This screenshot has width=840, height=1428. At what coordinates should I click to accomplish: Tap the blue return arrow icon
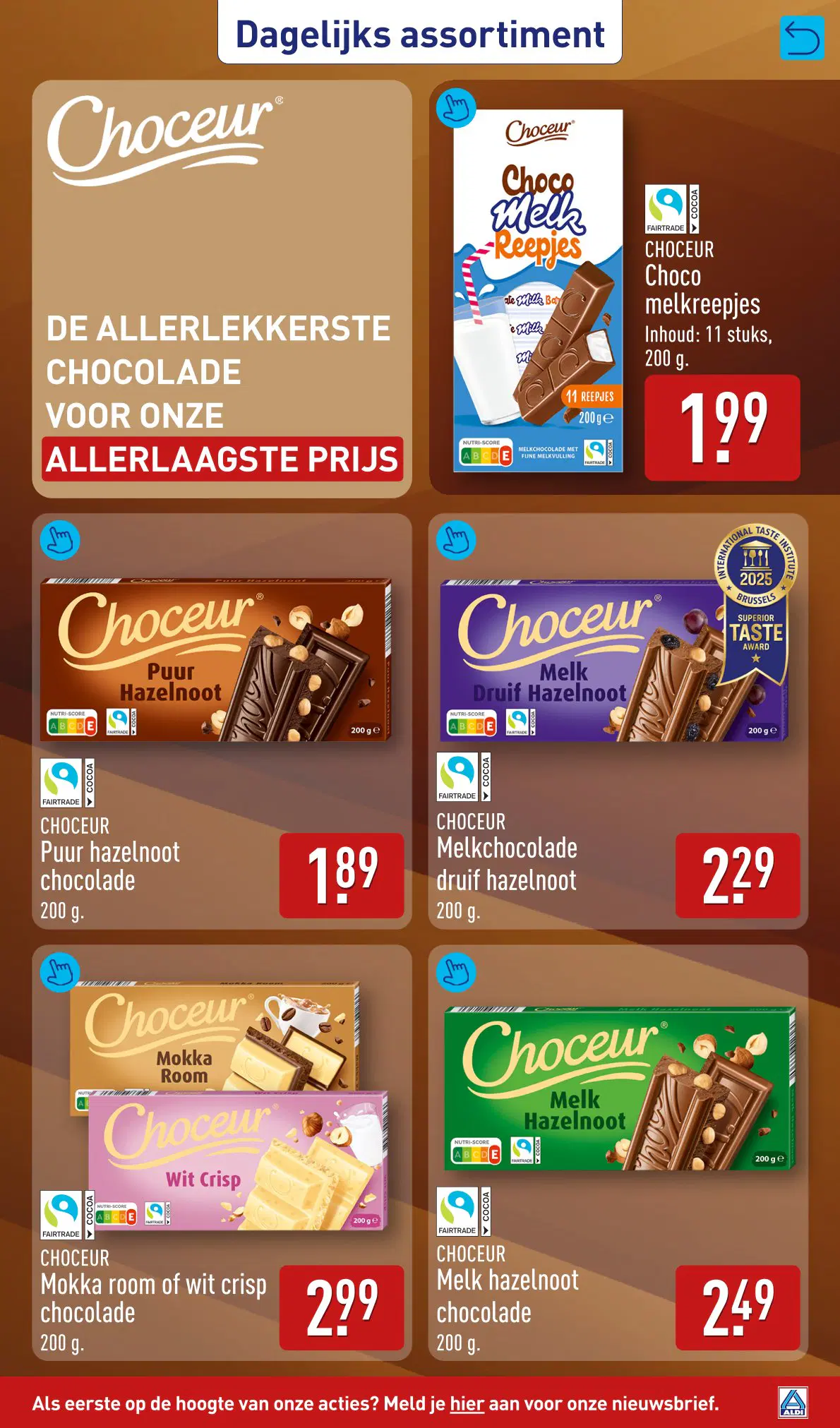click(x=802, y=38)
